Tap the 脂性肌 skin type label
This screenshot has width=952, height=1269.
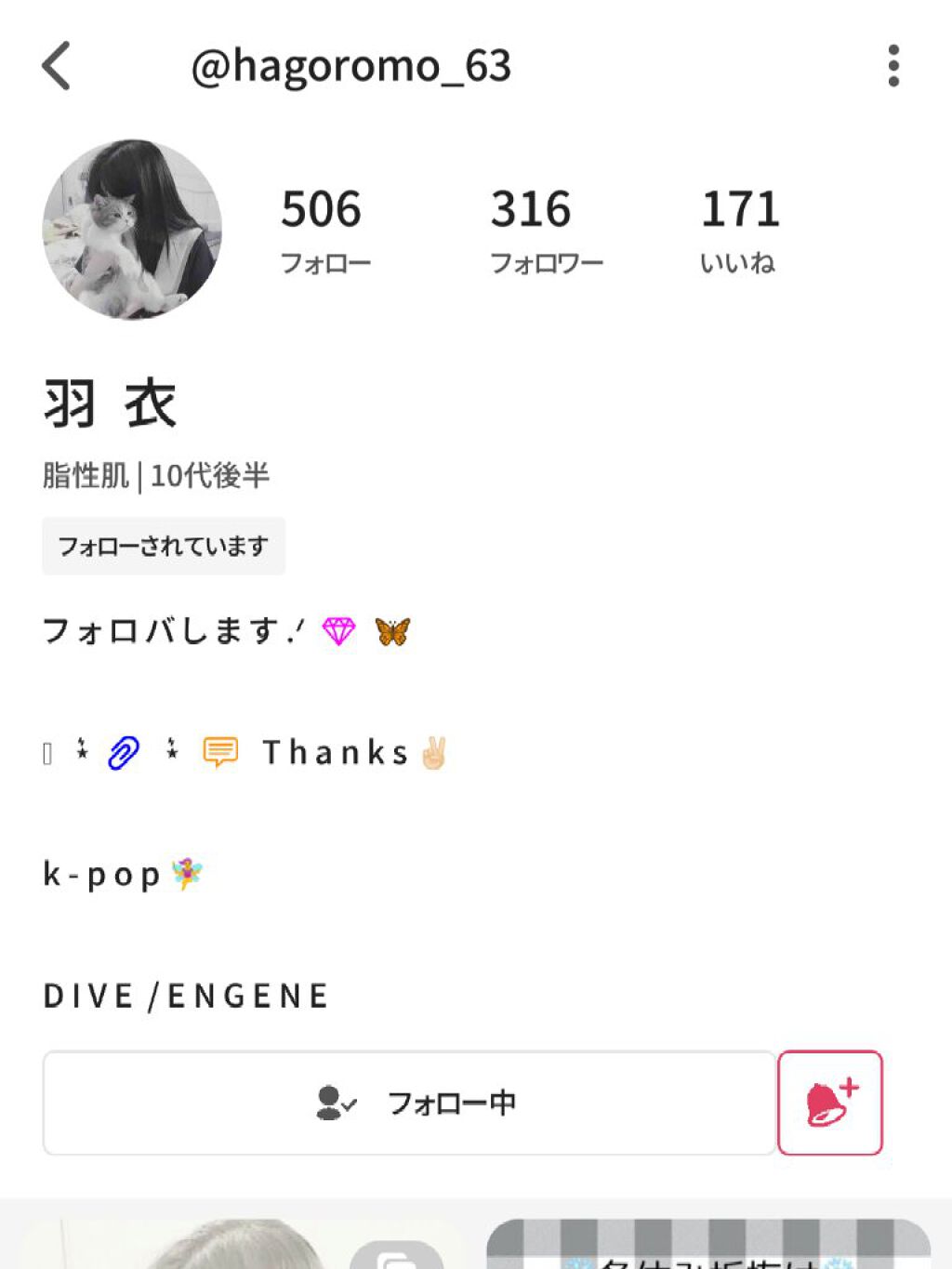(x=86, y=472)
